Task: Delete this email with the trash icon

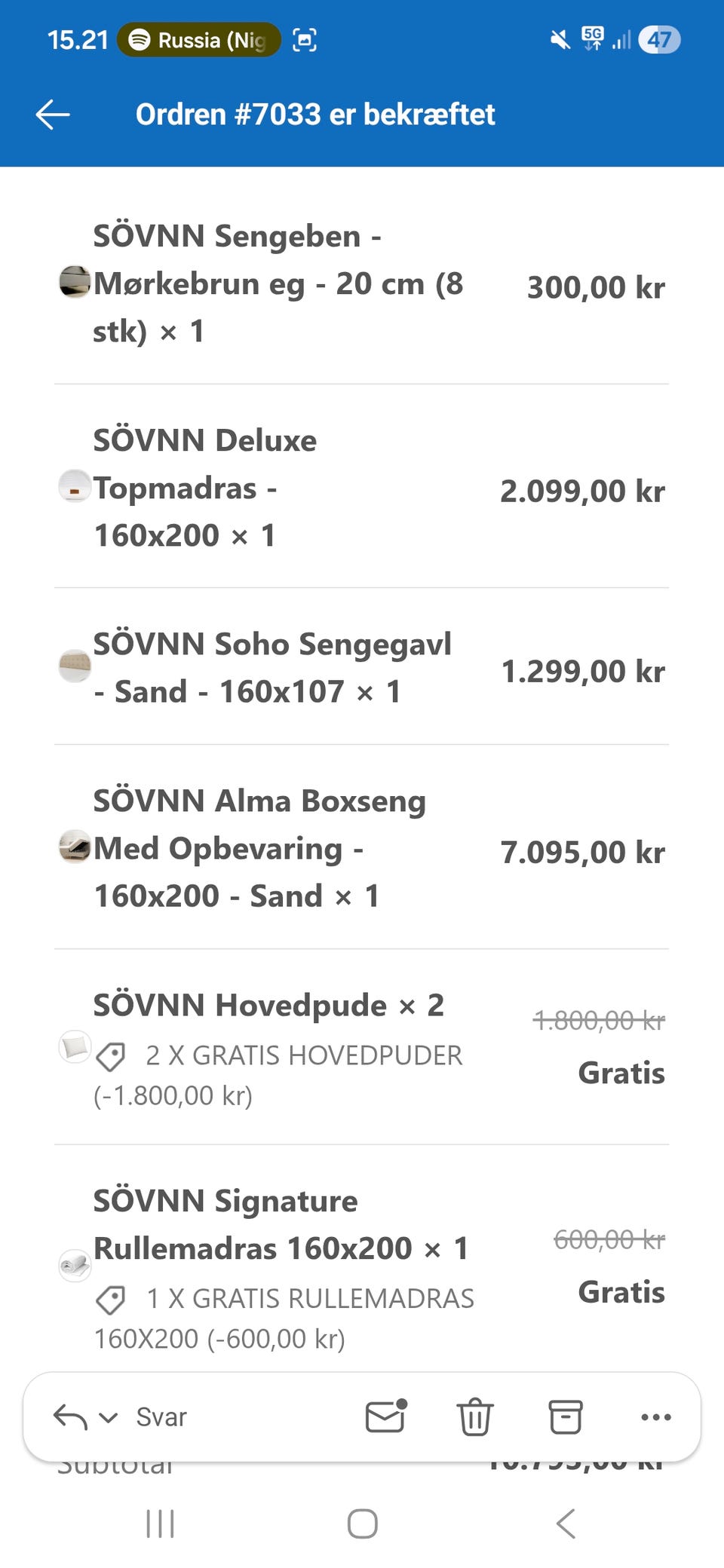Action: [x=475, y=1416]
